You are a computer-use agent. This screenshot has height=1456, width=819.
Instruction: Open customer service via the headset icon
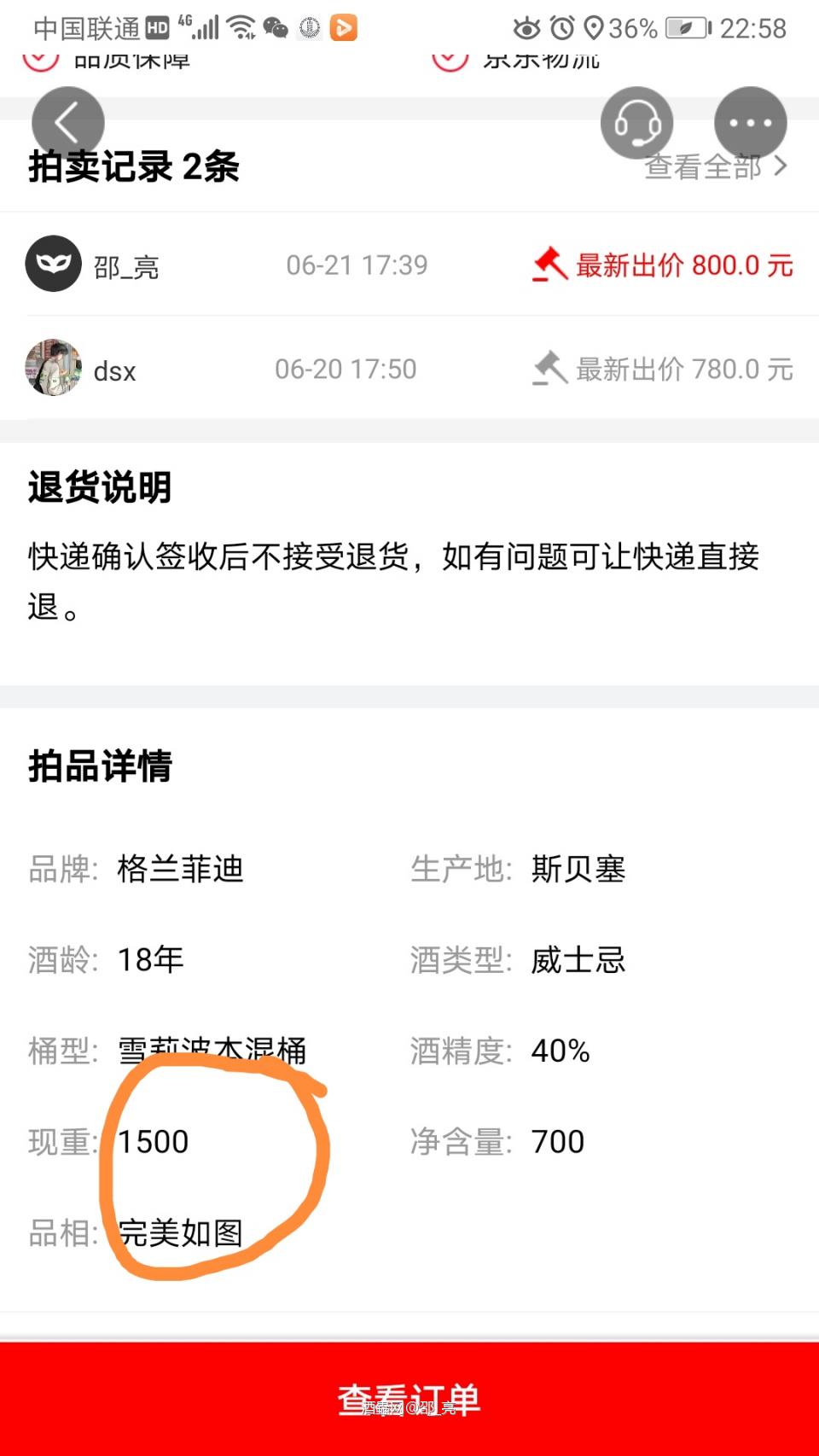[x=636, y=122]
